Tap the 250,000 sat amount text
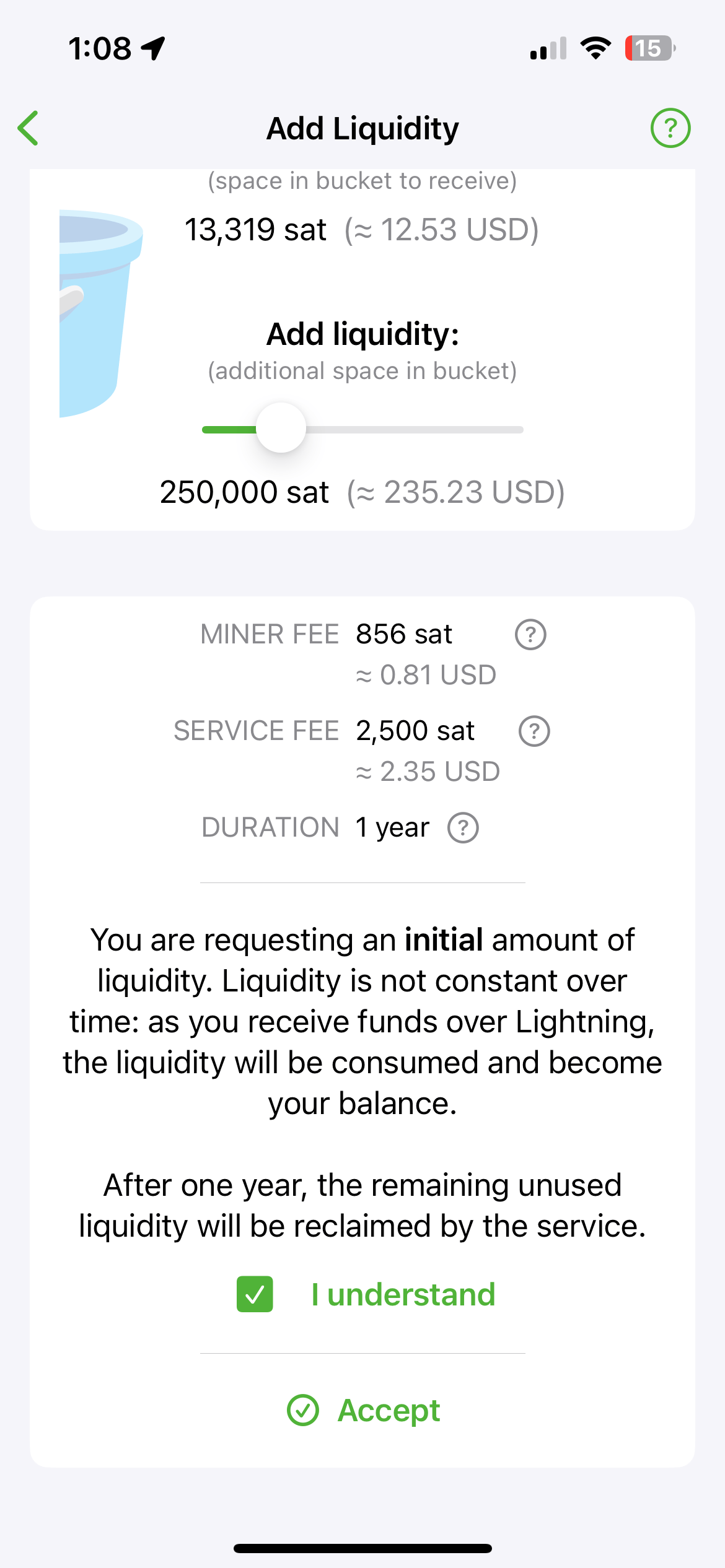The image size is (725, 1568). tap(245, 492)
